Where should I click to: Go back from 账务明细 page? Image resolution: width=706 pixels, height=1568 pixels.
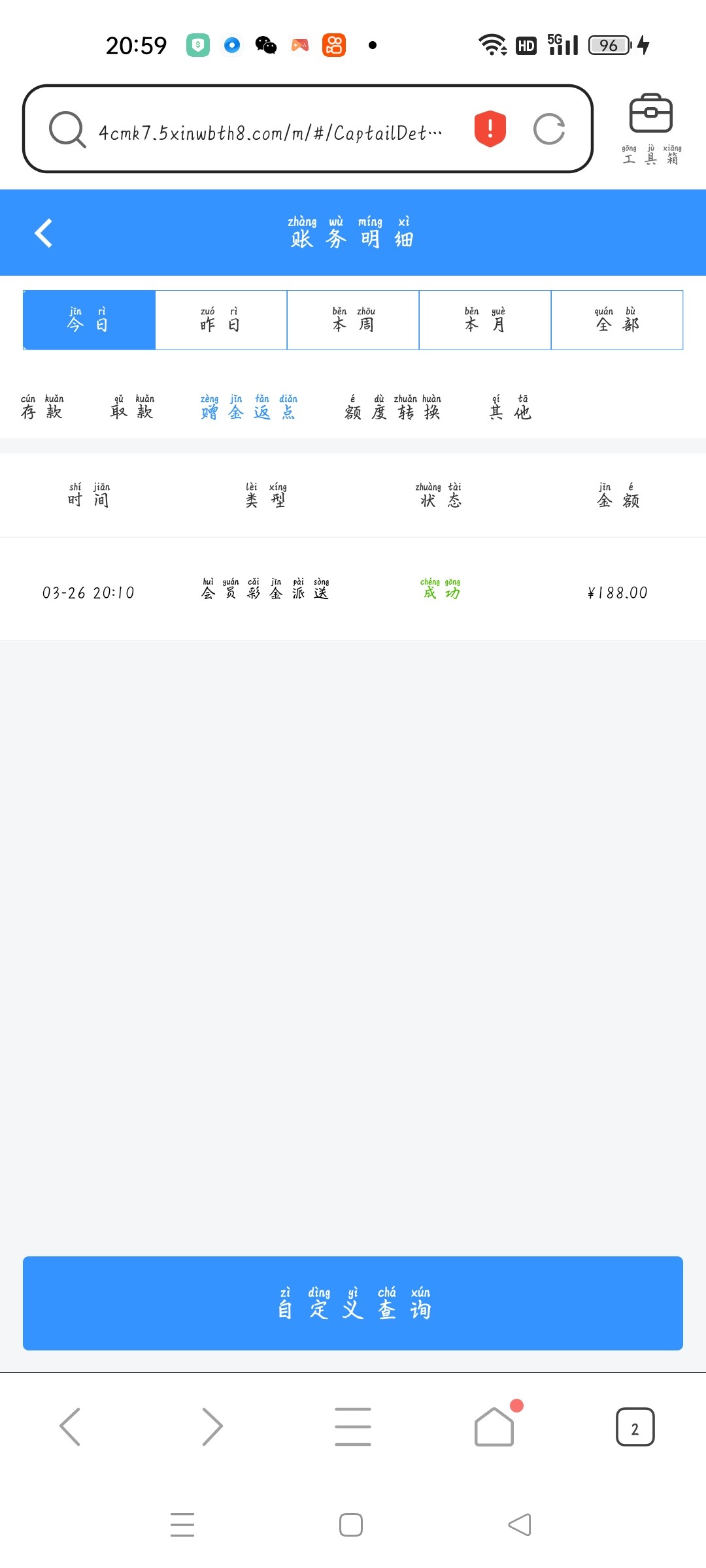click(43, 233)
